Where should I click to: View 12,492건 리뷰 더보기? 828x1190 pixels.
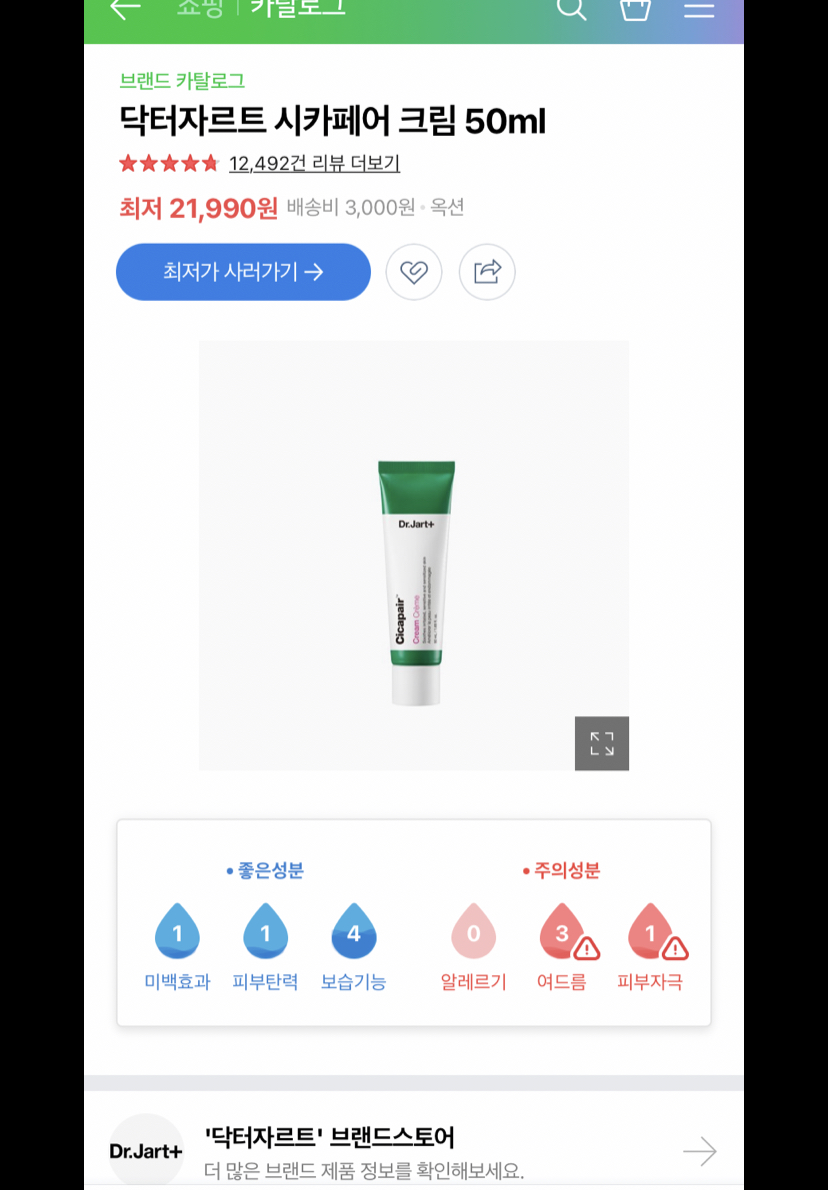tap(314, 163)
